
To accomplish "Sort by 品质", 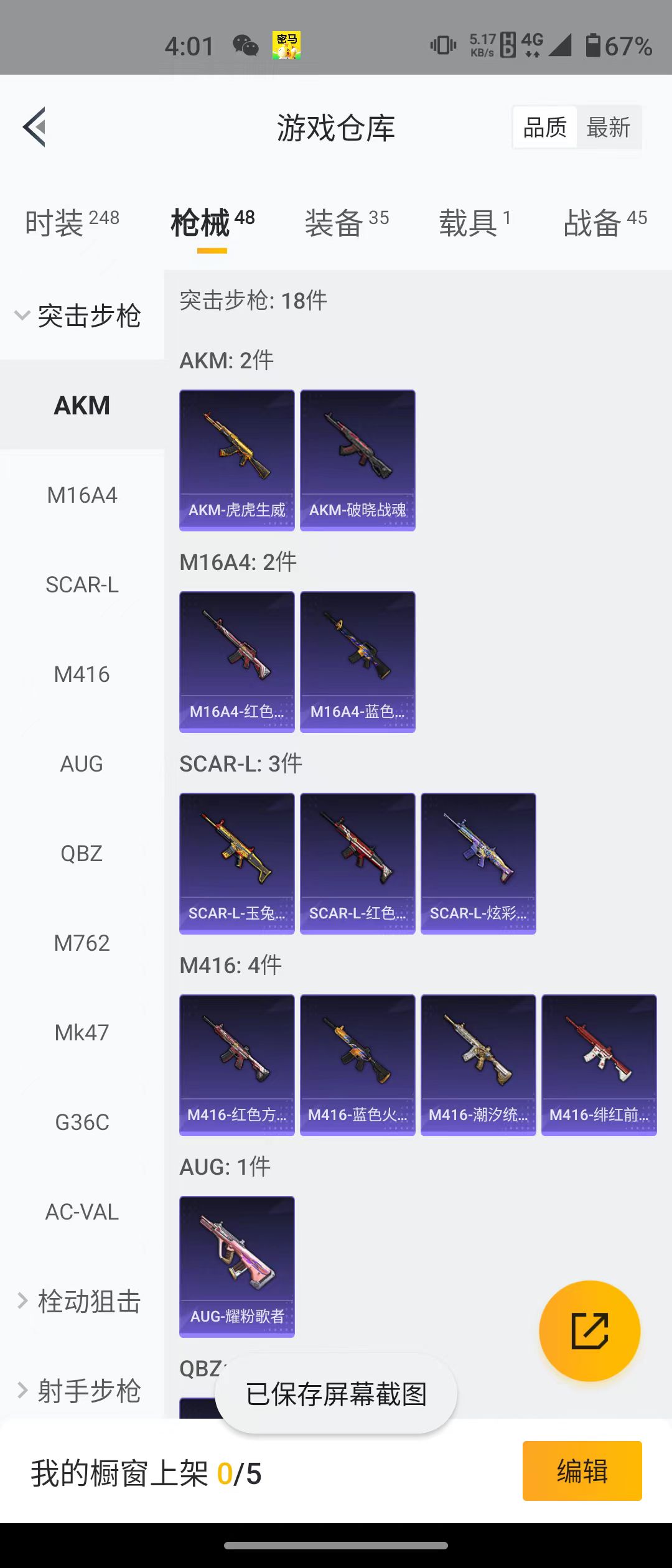I will [545, 128].
